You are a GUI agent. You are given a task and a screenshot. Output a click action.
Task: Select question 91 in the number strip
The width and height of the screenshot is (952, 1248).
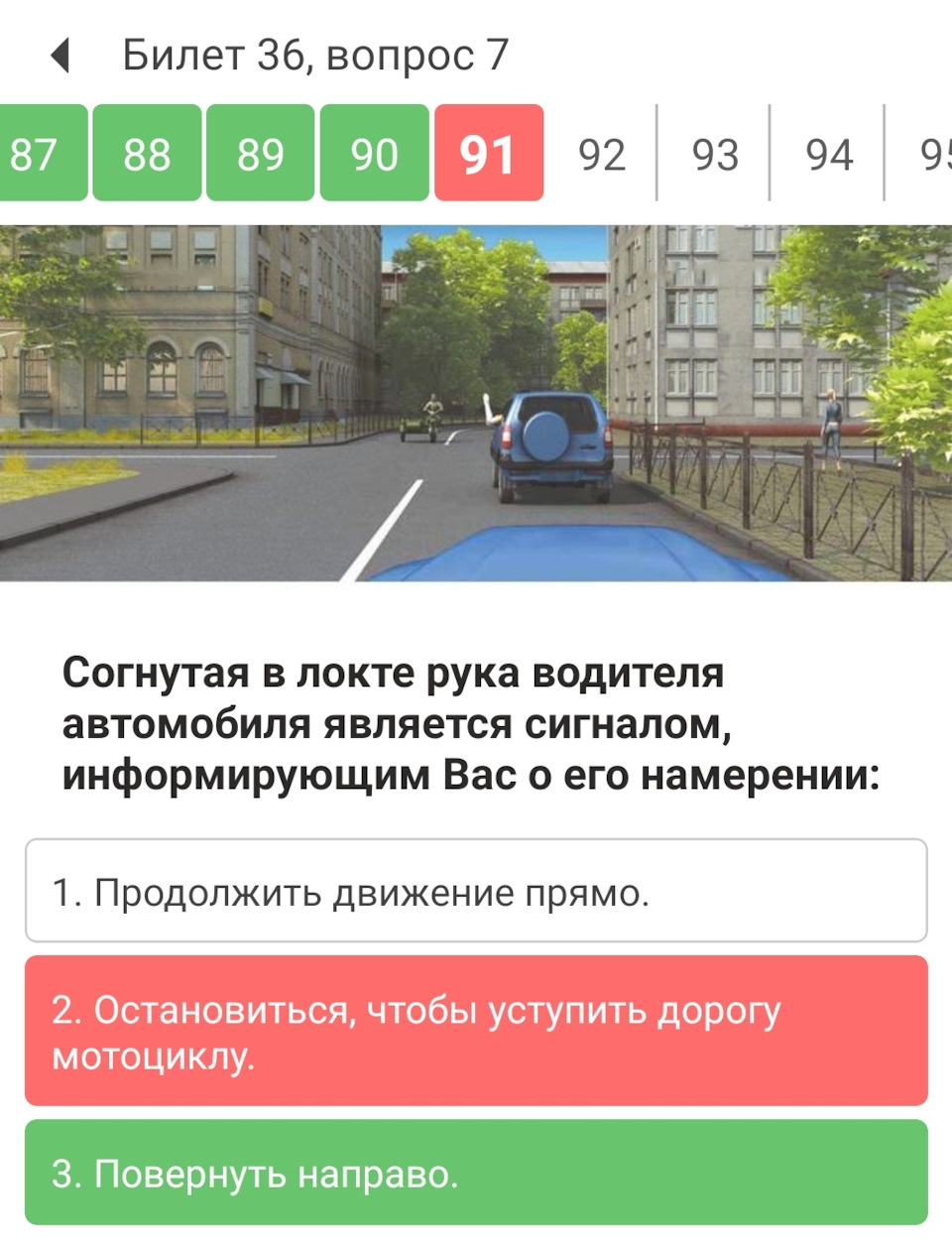point(488,154)
